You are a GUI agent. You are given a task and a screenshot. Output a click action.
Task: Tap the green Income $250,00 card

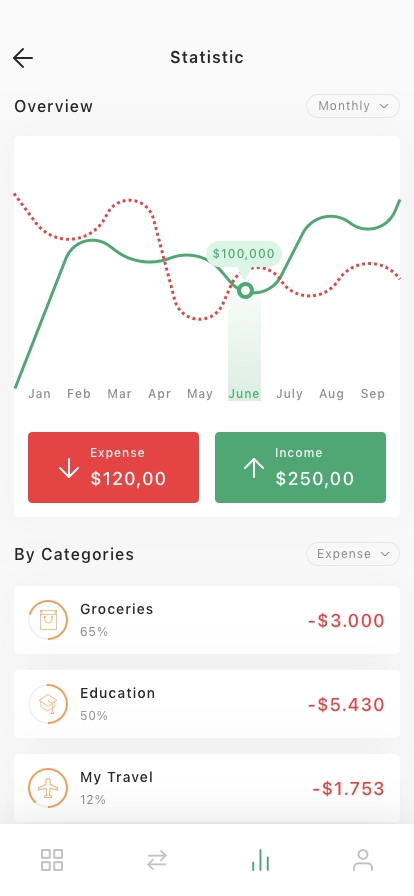click(300, 467)
